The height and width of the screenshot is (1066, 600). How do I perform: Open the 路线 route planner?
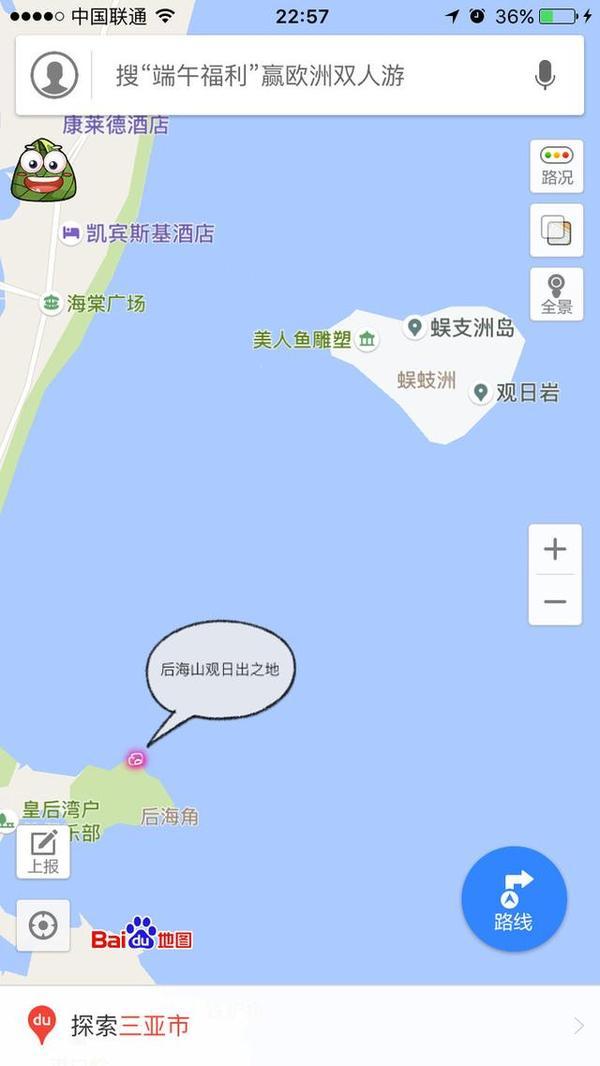point(514,899)
